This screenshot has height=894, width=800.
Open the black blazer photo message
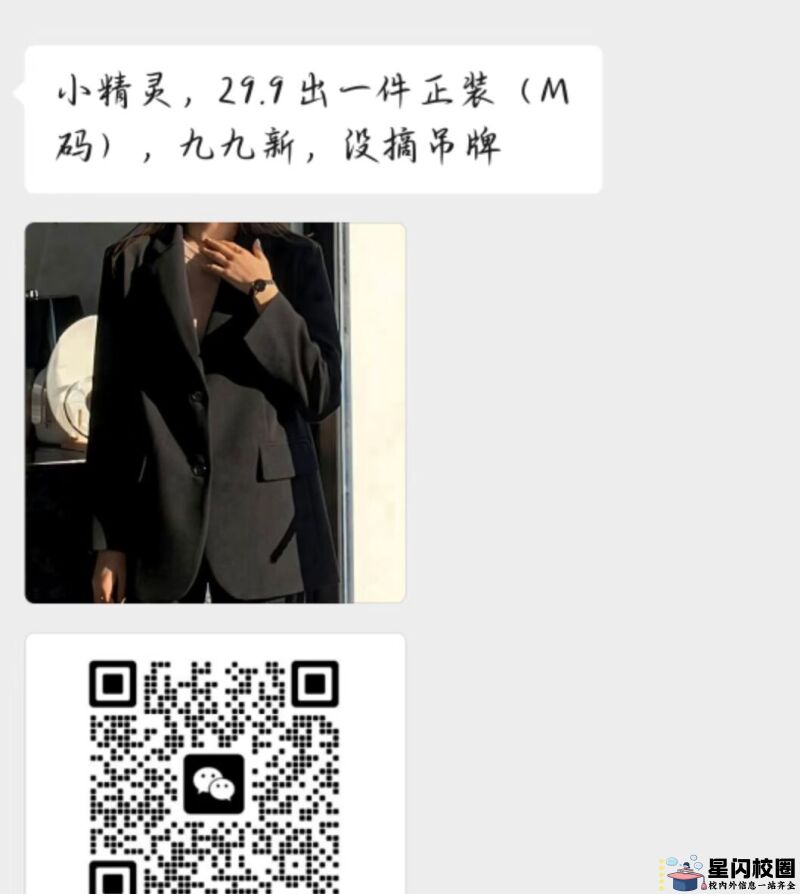point(215,412)
